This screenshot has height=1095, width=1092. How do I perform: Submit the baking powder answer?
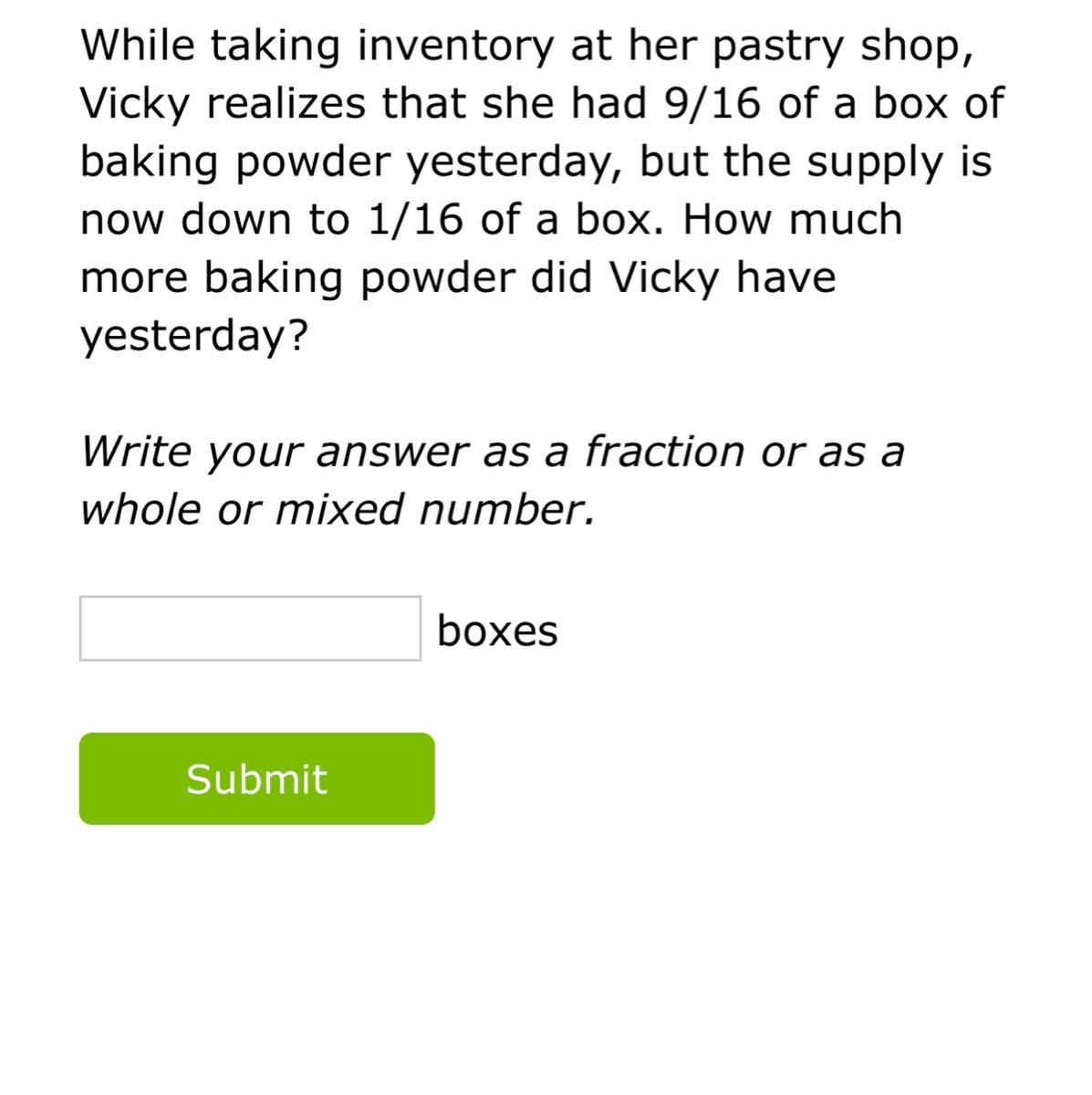(256, 778)
